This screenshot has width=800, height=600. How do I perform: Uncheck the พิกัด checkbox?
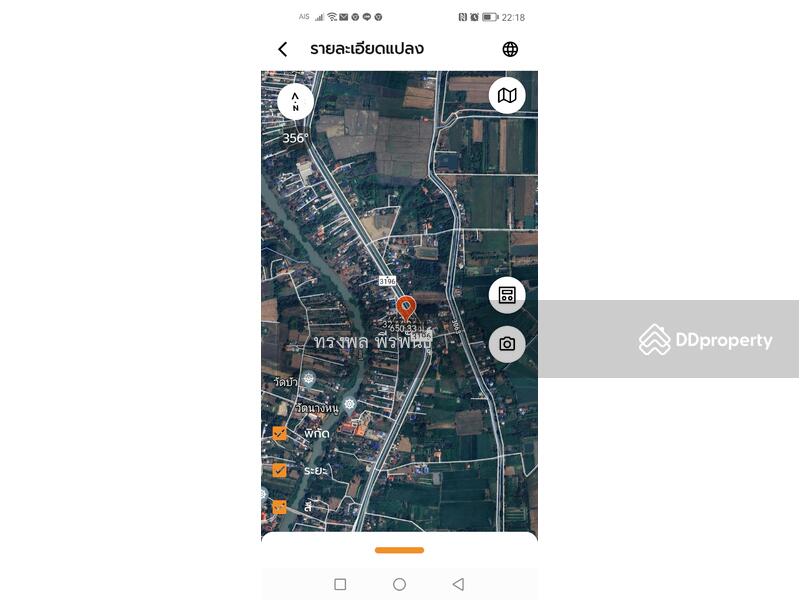pyautogui.click(x=280, y=433)
